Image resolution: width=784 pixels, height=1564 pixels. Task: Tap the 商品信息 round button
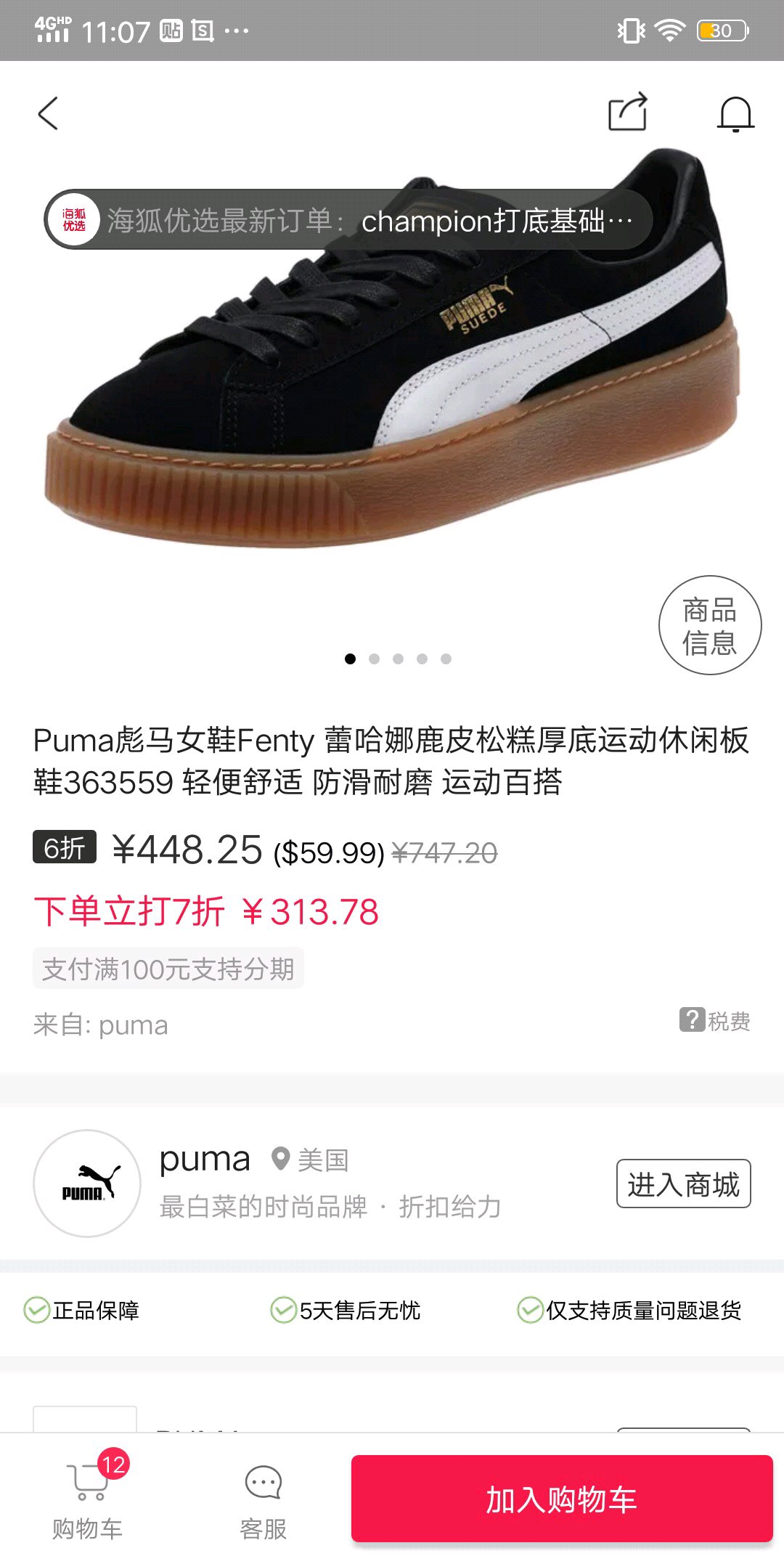[x=709, y=625]
